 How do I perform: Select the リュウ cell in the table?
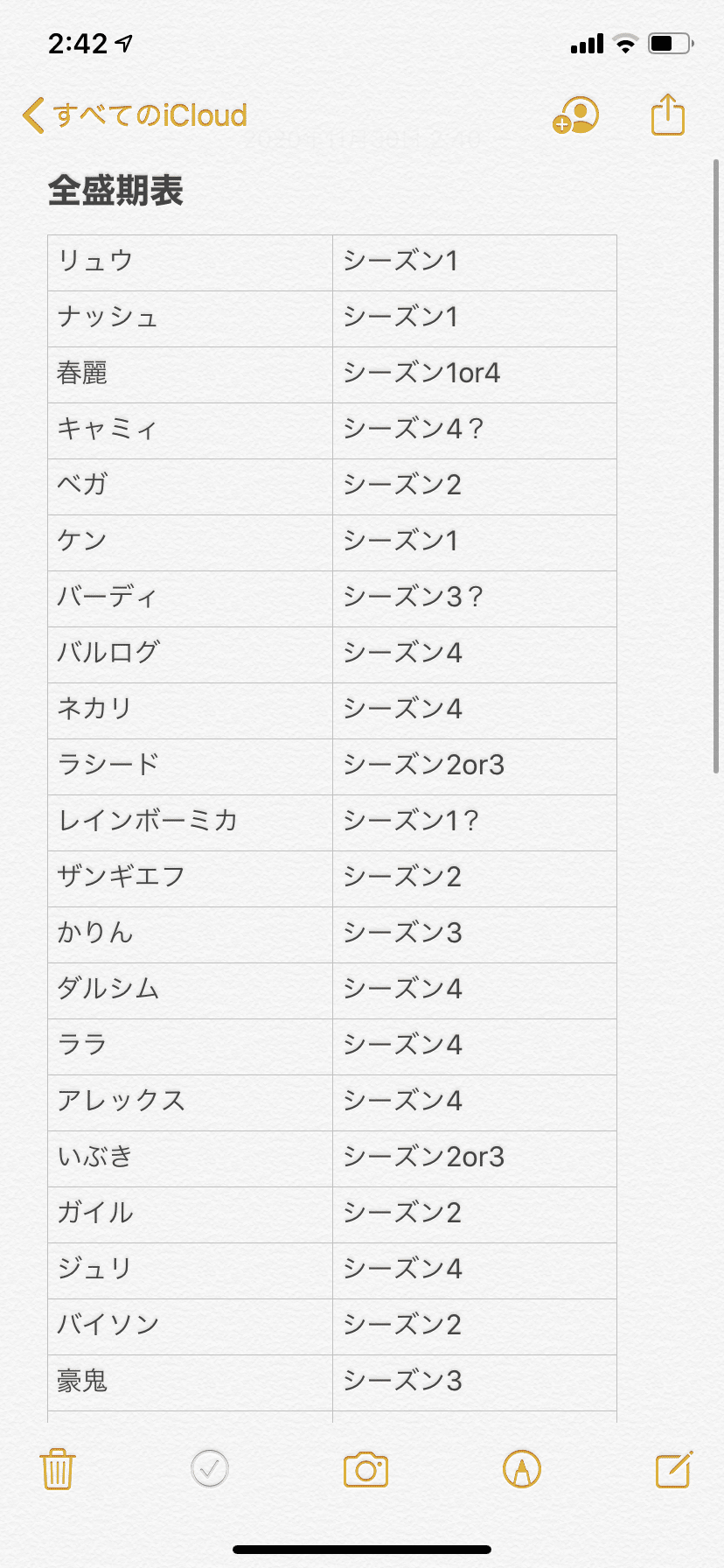click(190, 262)
